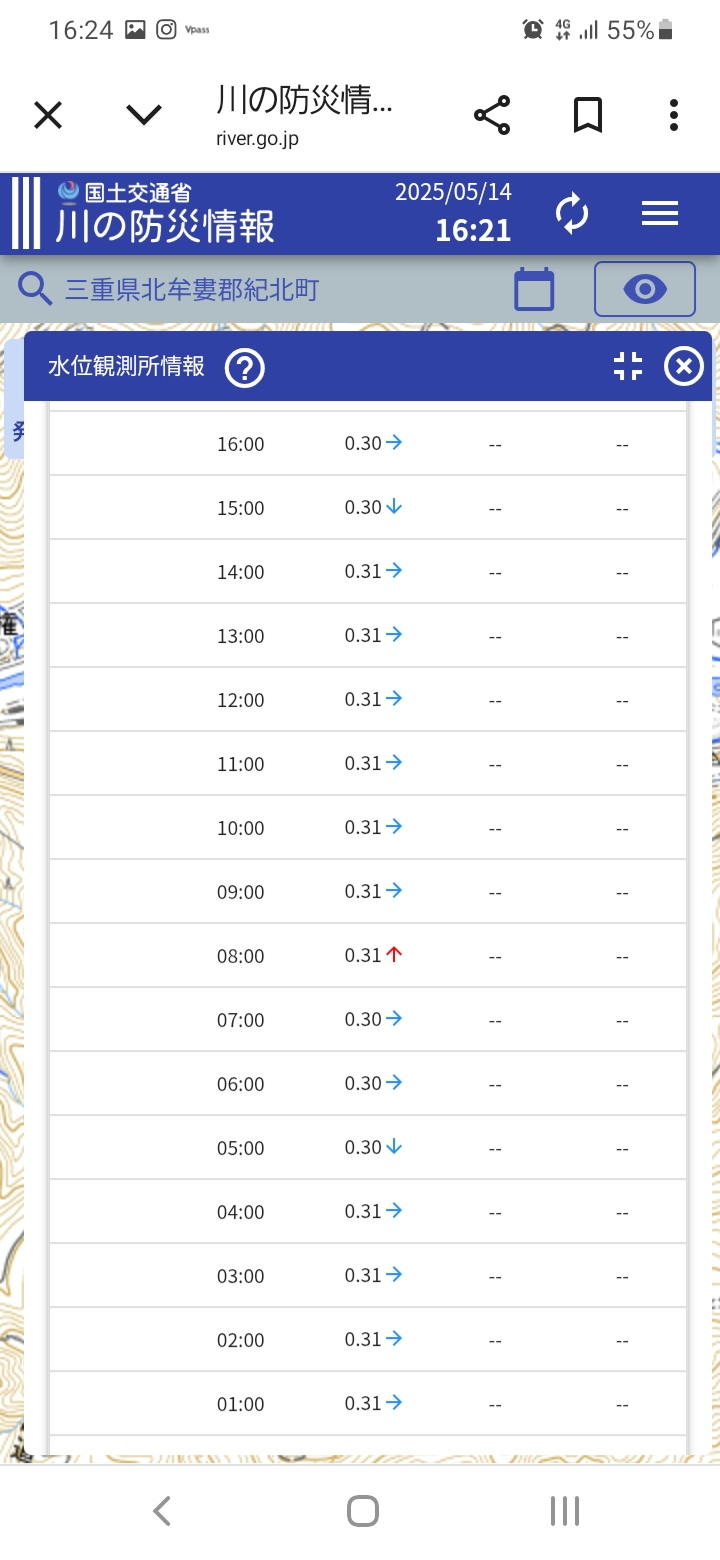The image size is (720, 1560).
Task: Share this river.go.jp page
Action: tap(492, 115)
